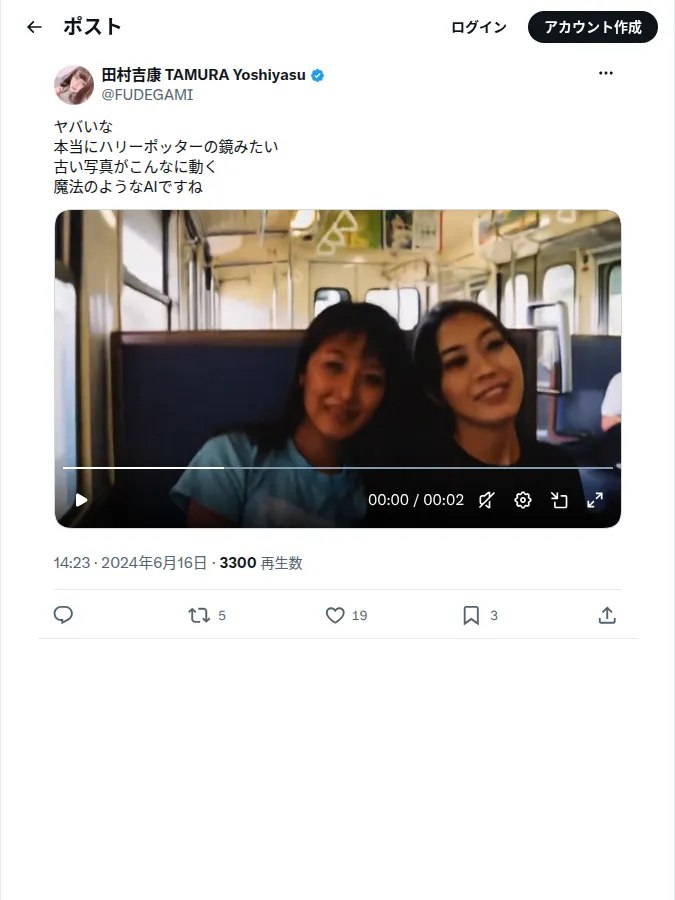Open video settings gear
675x900 pixels.
pyautogui.click(x=522, y=500)
